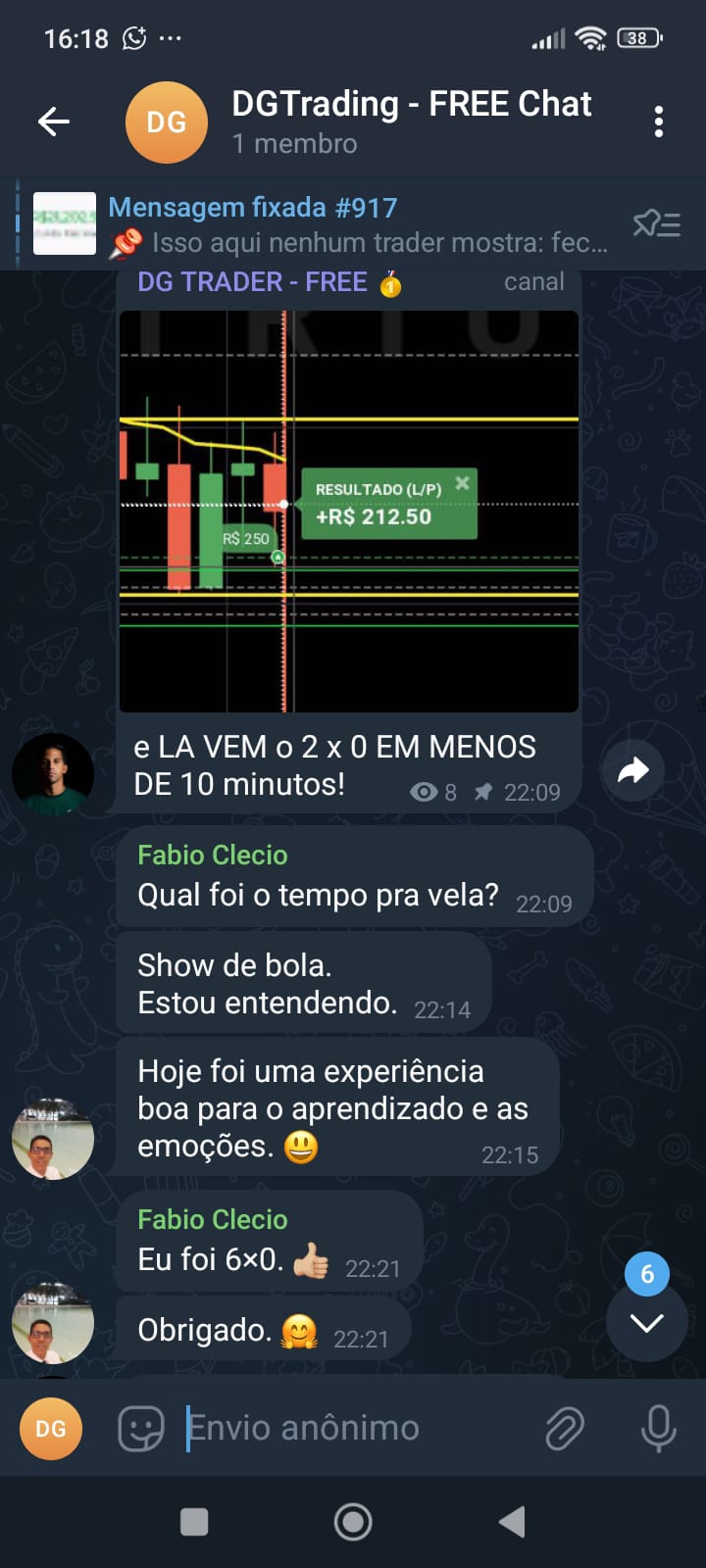Tap the microphone to record voice
The image size is (706, 1568).
point(658,1428)
